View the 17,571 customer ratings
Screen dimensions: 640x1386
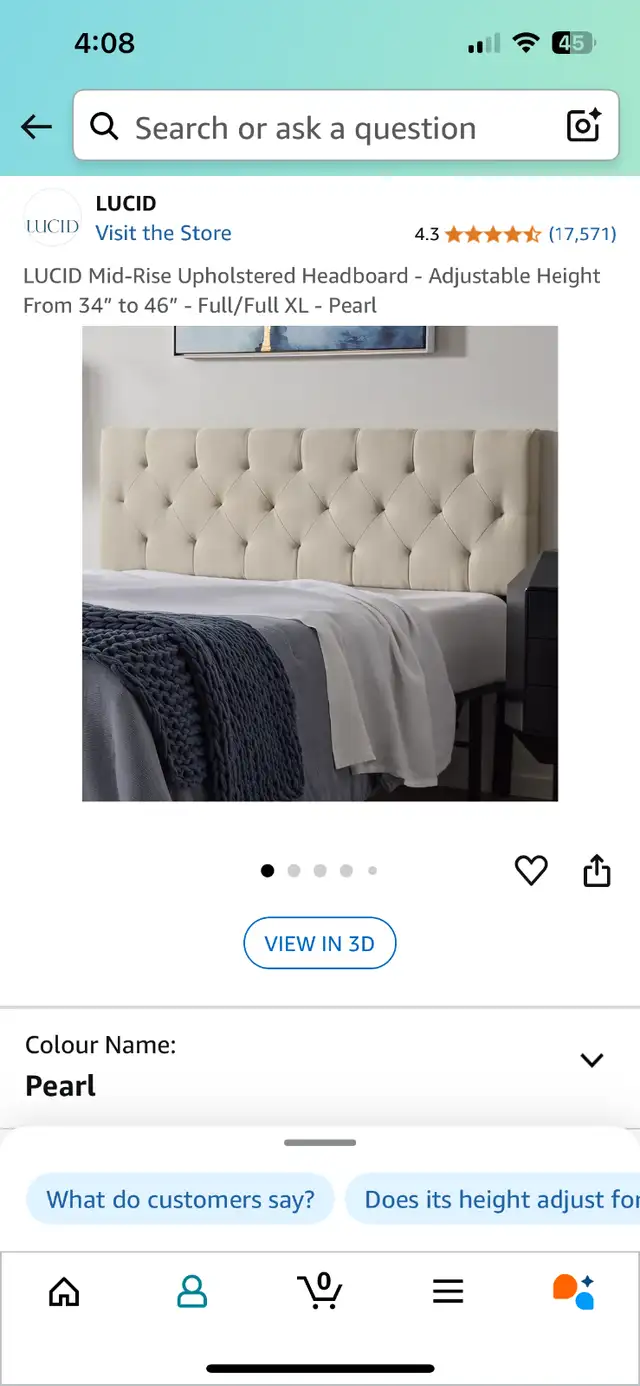pyautogui.click(x=582, y=234)
